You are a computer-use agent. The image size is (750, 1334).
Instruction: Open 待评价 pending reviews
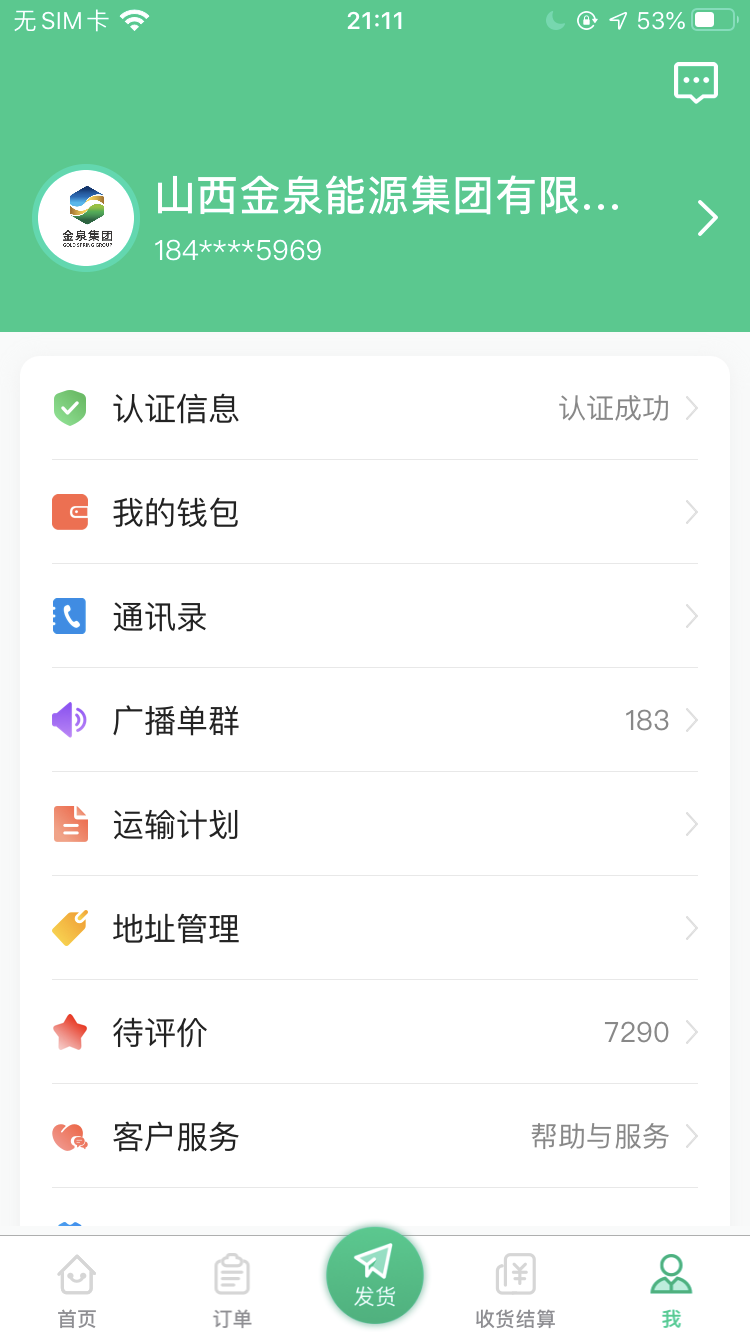click(x=375, y=1032)
